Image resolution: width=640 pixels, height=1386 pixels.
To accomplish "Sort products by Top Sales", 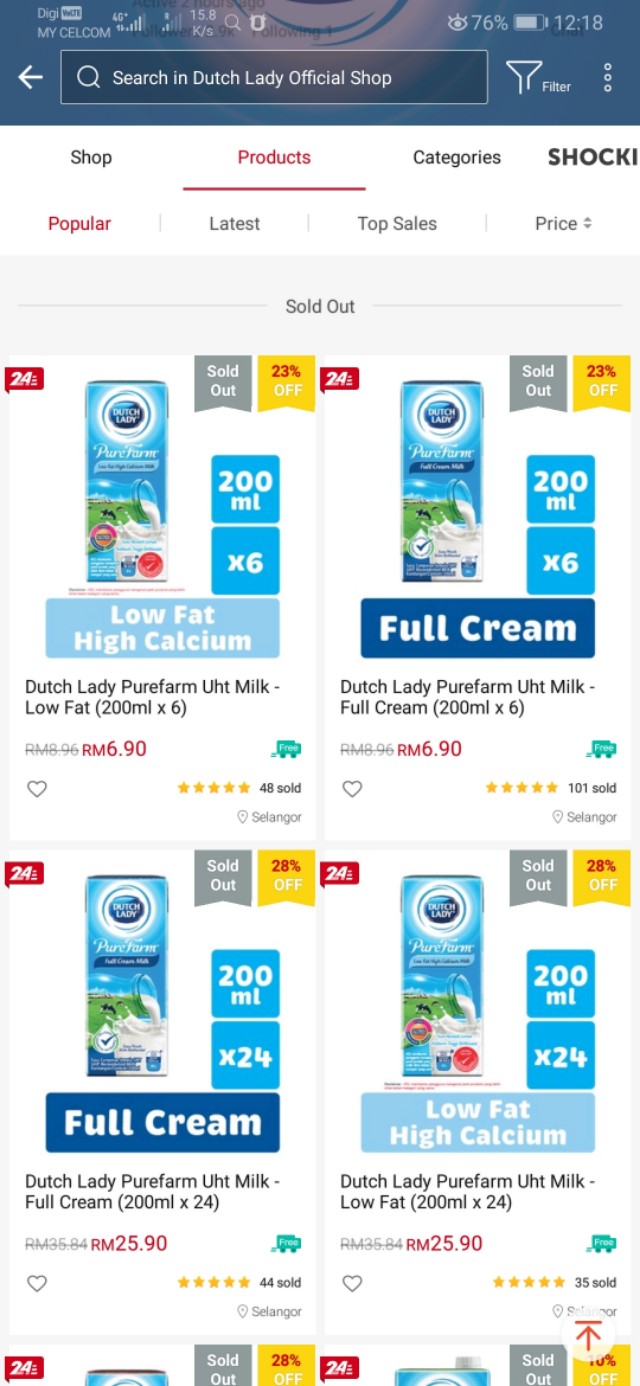I will pyautogui.click(x=397, y=223).
